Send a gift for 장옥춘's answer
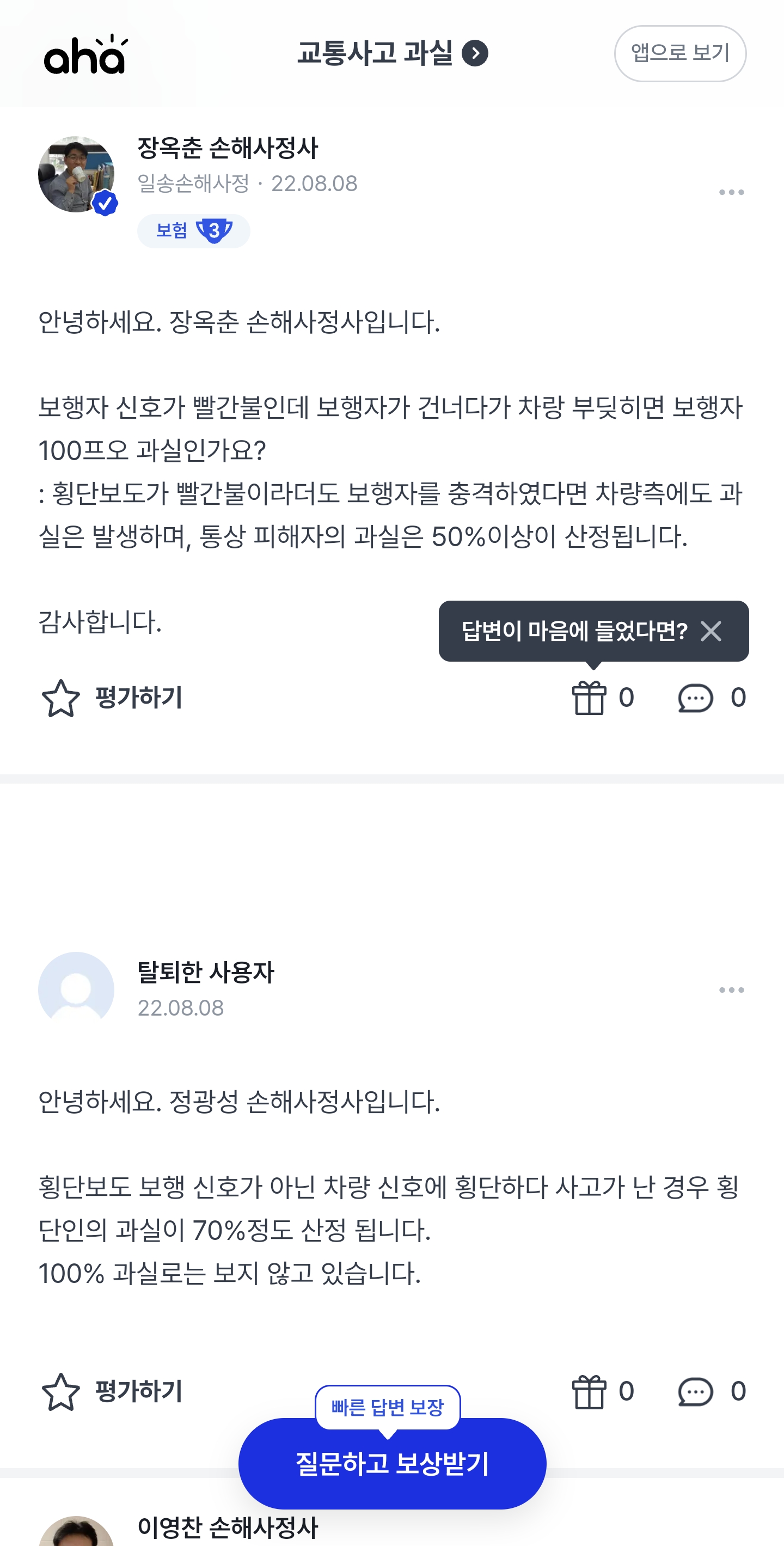Screen dimensions: 784x1546 589,698
